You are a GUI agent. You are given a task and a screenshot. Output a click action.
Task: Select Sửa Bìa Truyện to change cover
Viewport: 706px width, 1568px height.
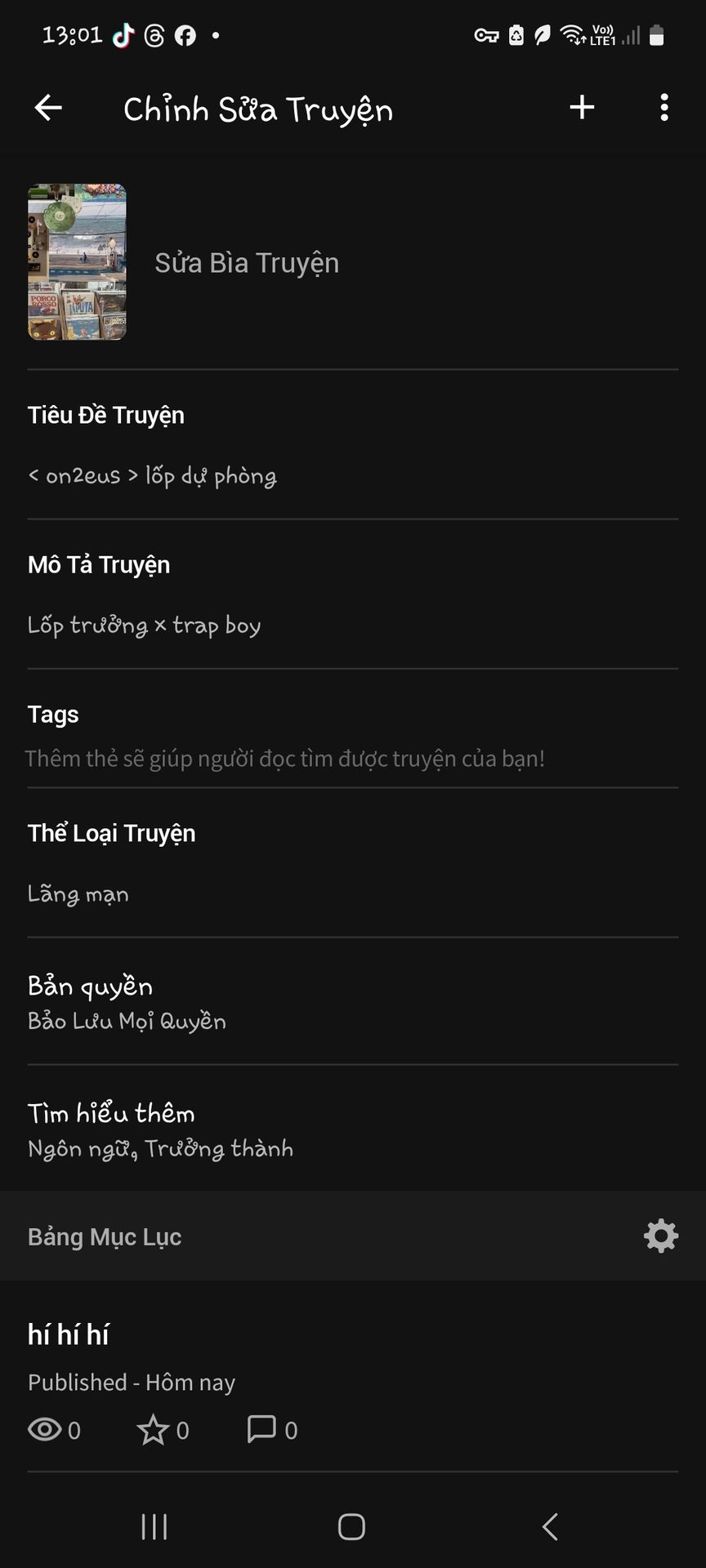point(247,263)
